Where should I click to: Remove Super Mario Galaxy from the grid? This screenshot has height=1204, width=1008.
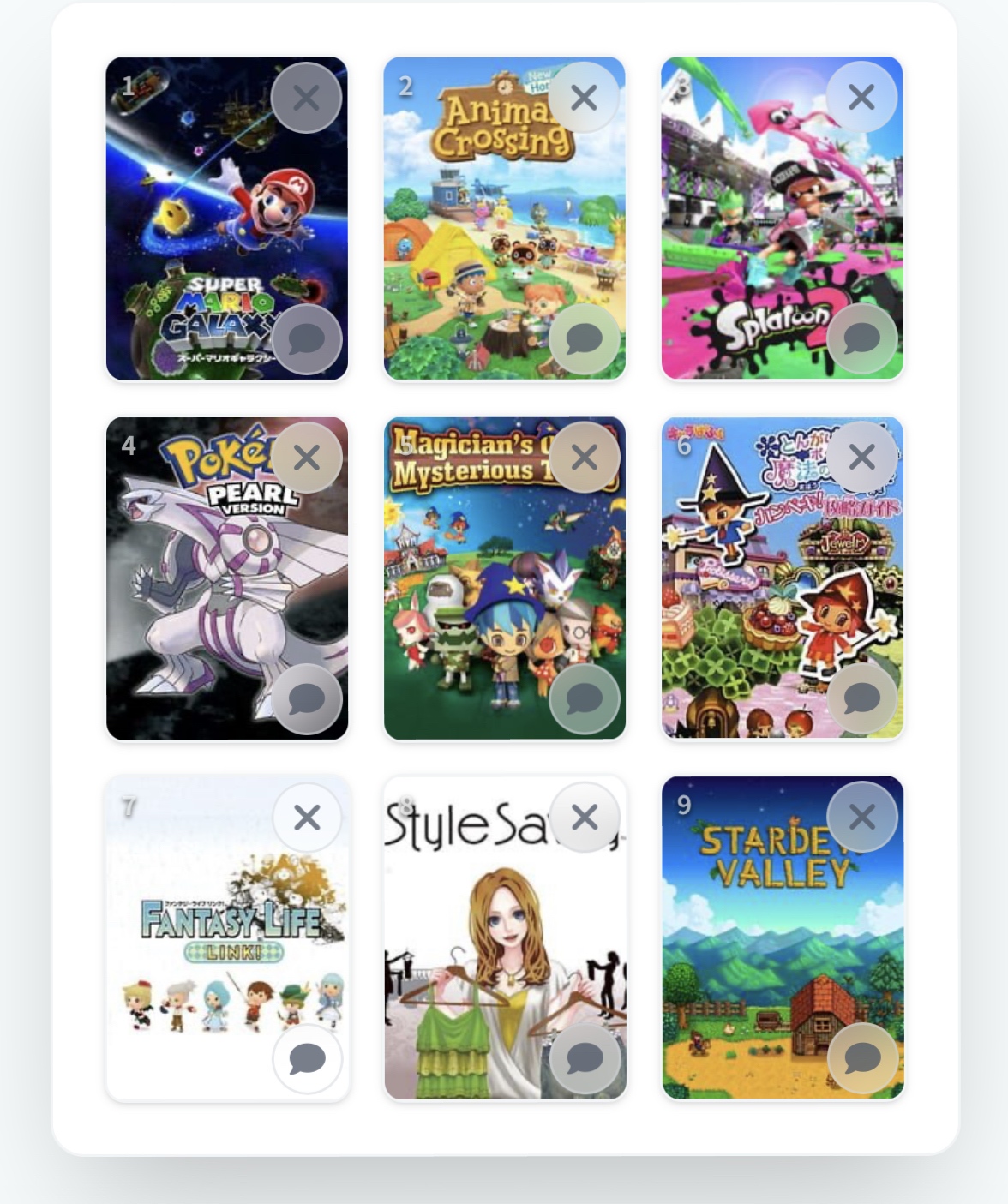(x=306, y=98)
